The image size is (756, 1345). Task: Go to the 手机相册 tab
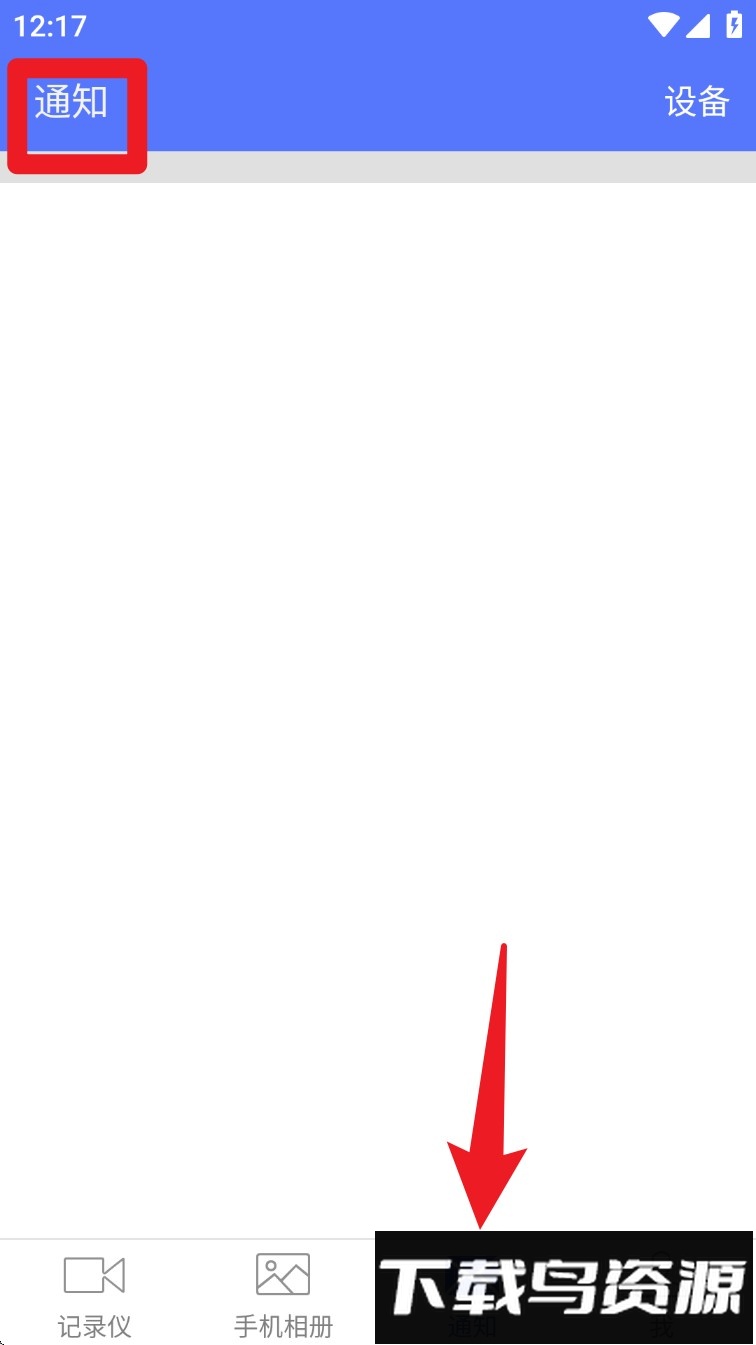click(283, 1294)
